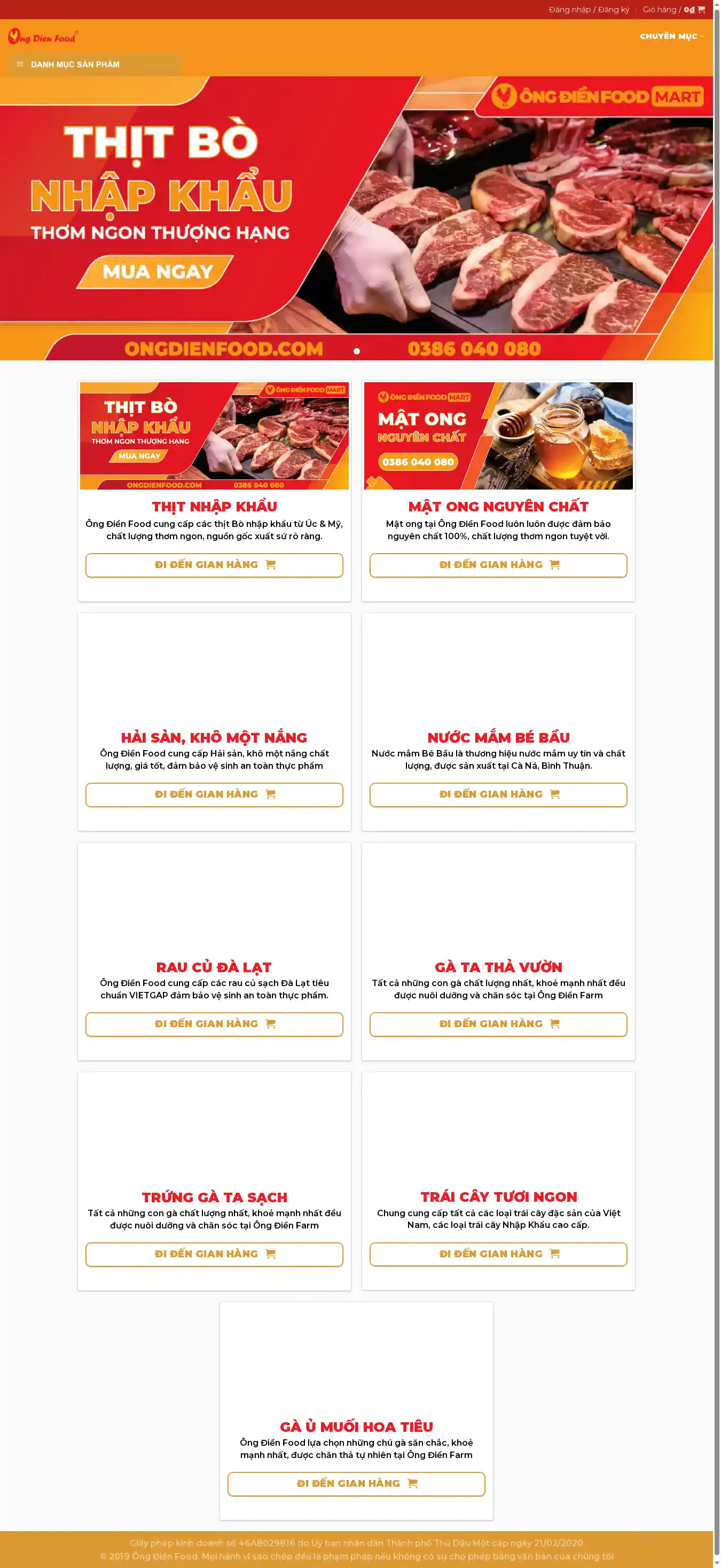Go to Gà ủ muối hoa tiêu store

[356, 1484]
